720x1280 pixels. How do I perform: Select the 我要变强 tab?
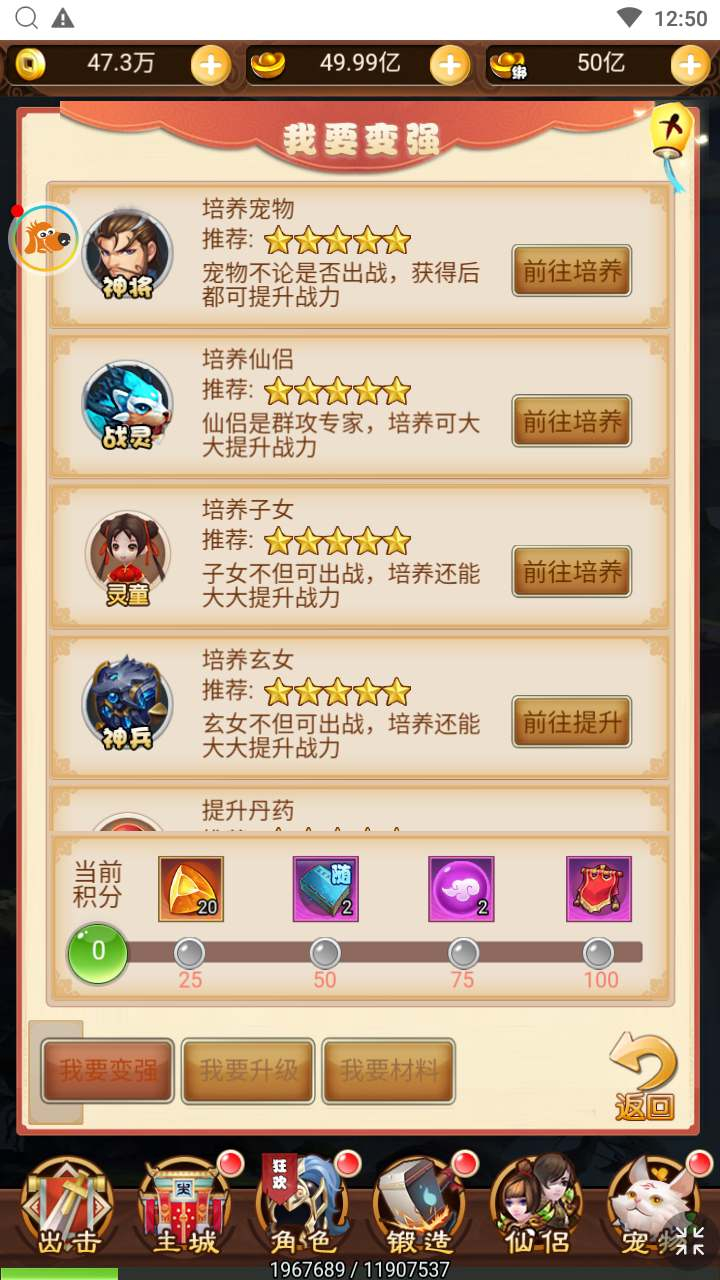108,1071
